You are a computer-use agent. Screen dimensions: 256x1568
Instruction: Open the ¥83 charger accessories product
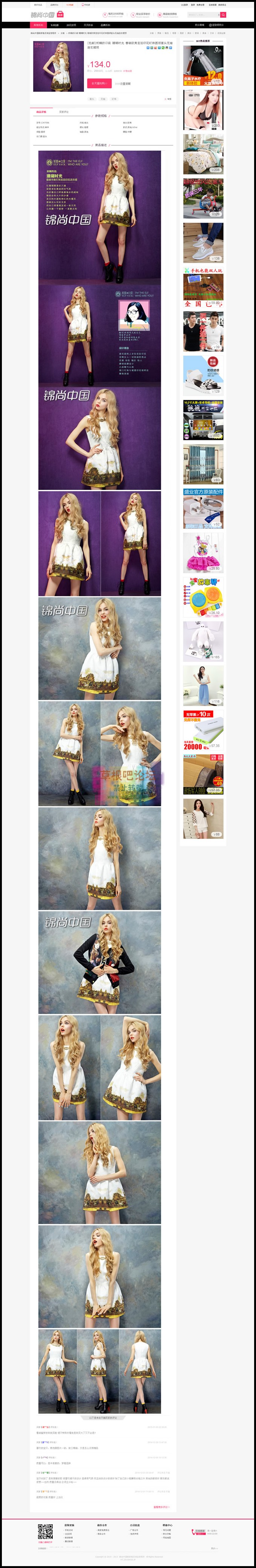[x=203, y=464]
